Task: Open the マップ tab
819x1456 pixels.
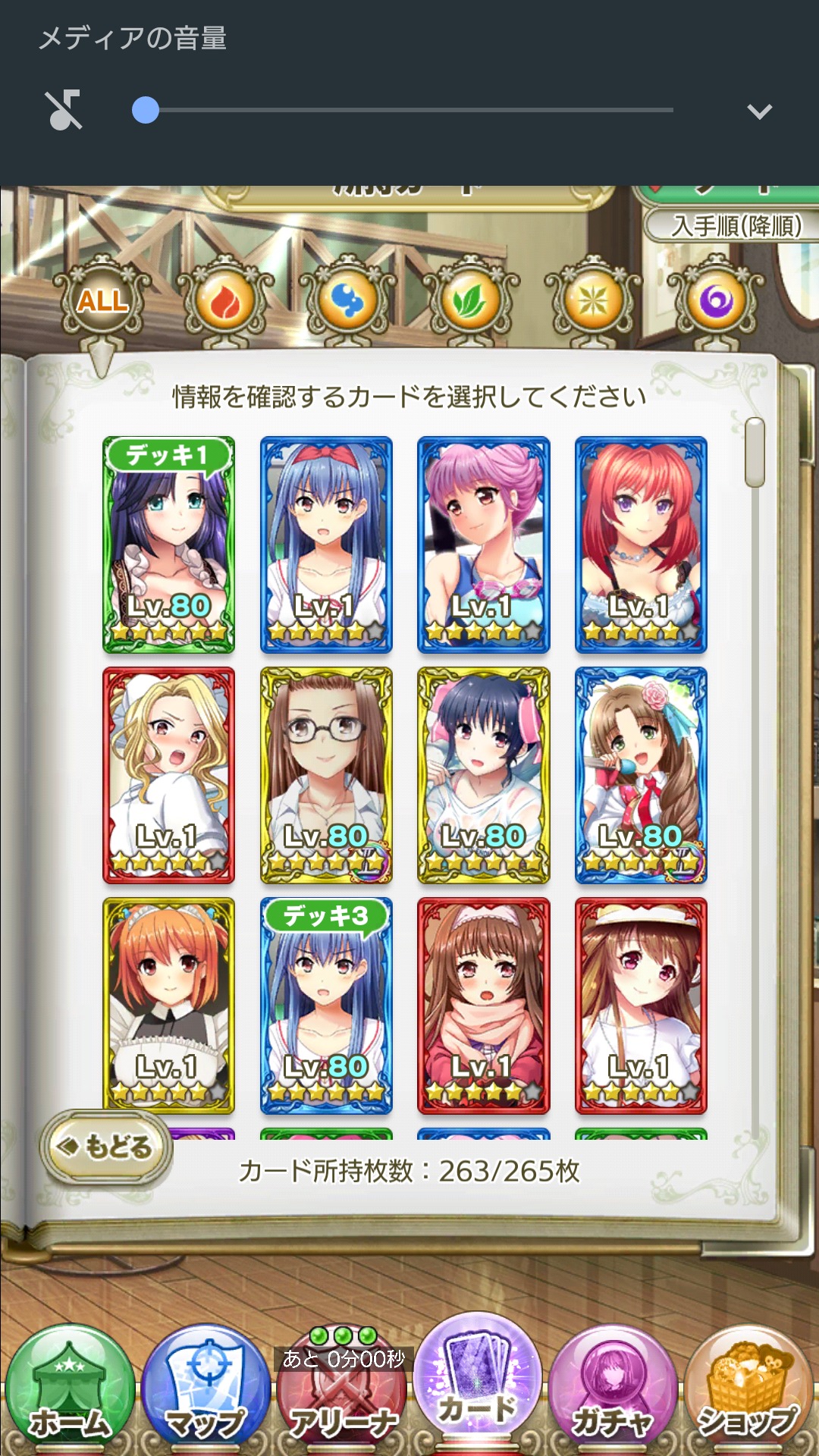Action: coord(206,1389)
